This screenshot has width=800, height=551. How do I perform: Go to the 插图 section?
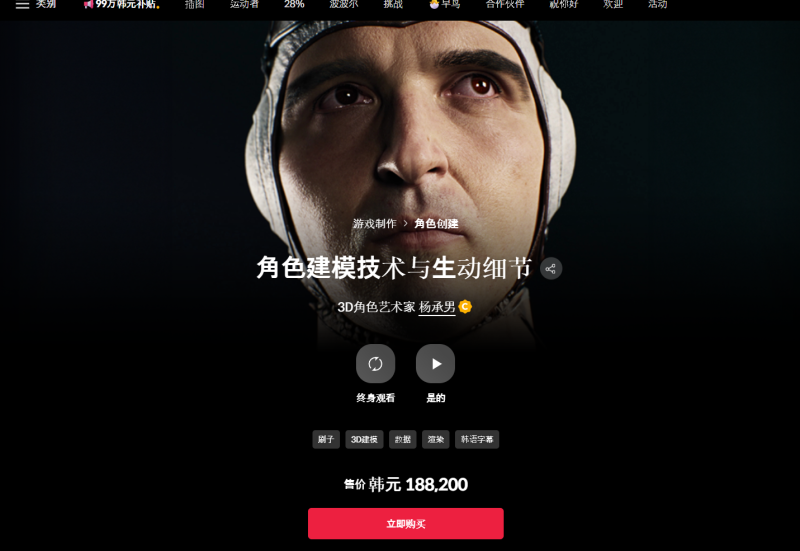tap(194, 4)
